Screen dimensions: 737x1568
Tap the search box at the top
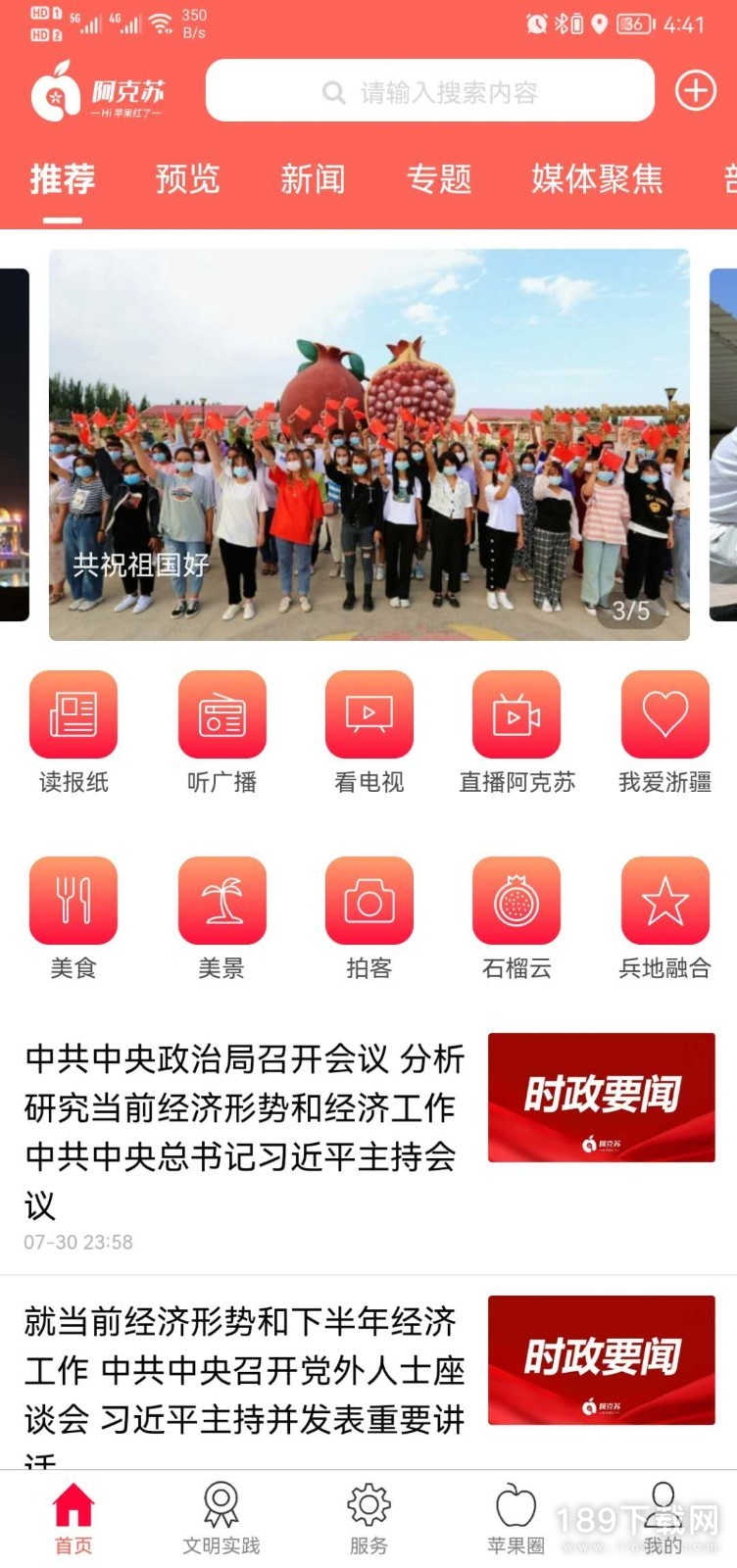(x=429, y=92)
